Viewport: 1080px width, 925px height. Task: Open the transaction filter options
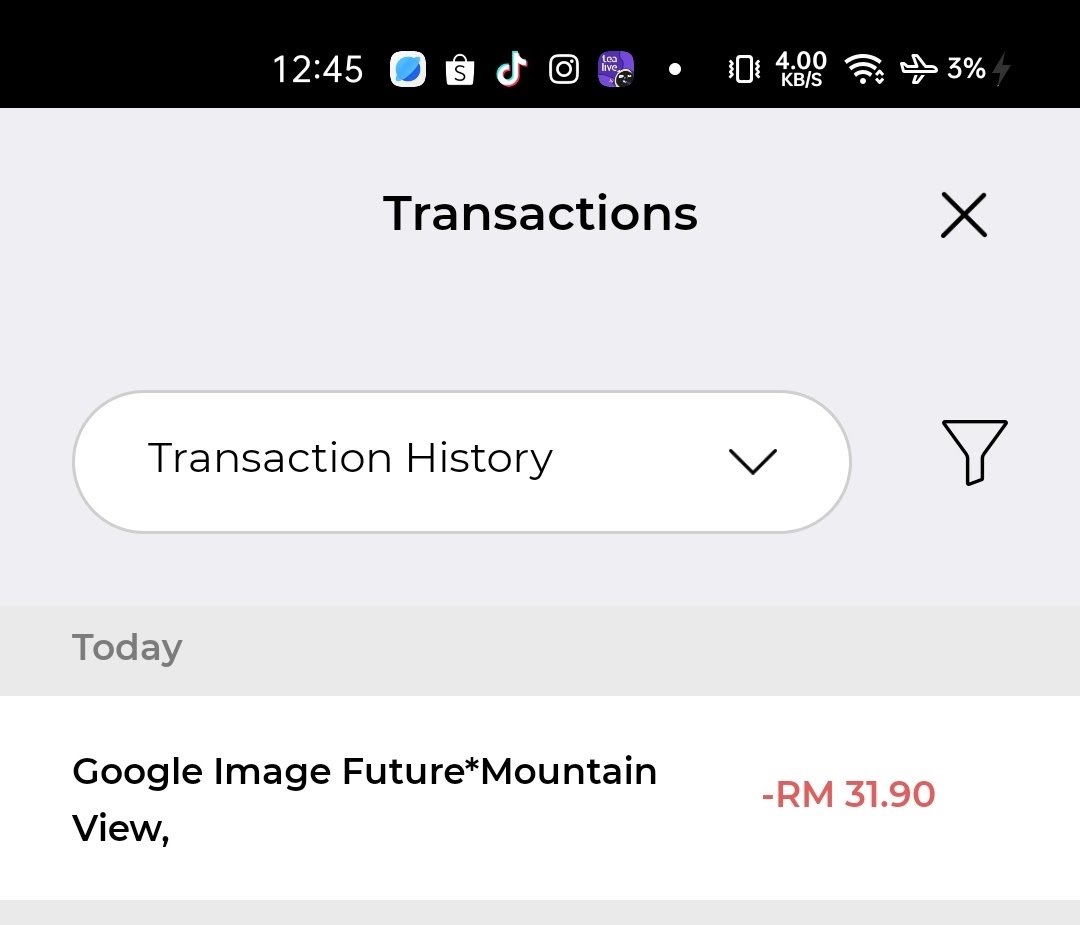click(x=973, y=452)
